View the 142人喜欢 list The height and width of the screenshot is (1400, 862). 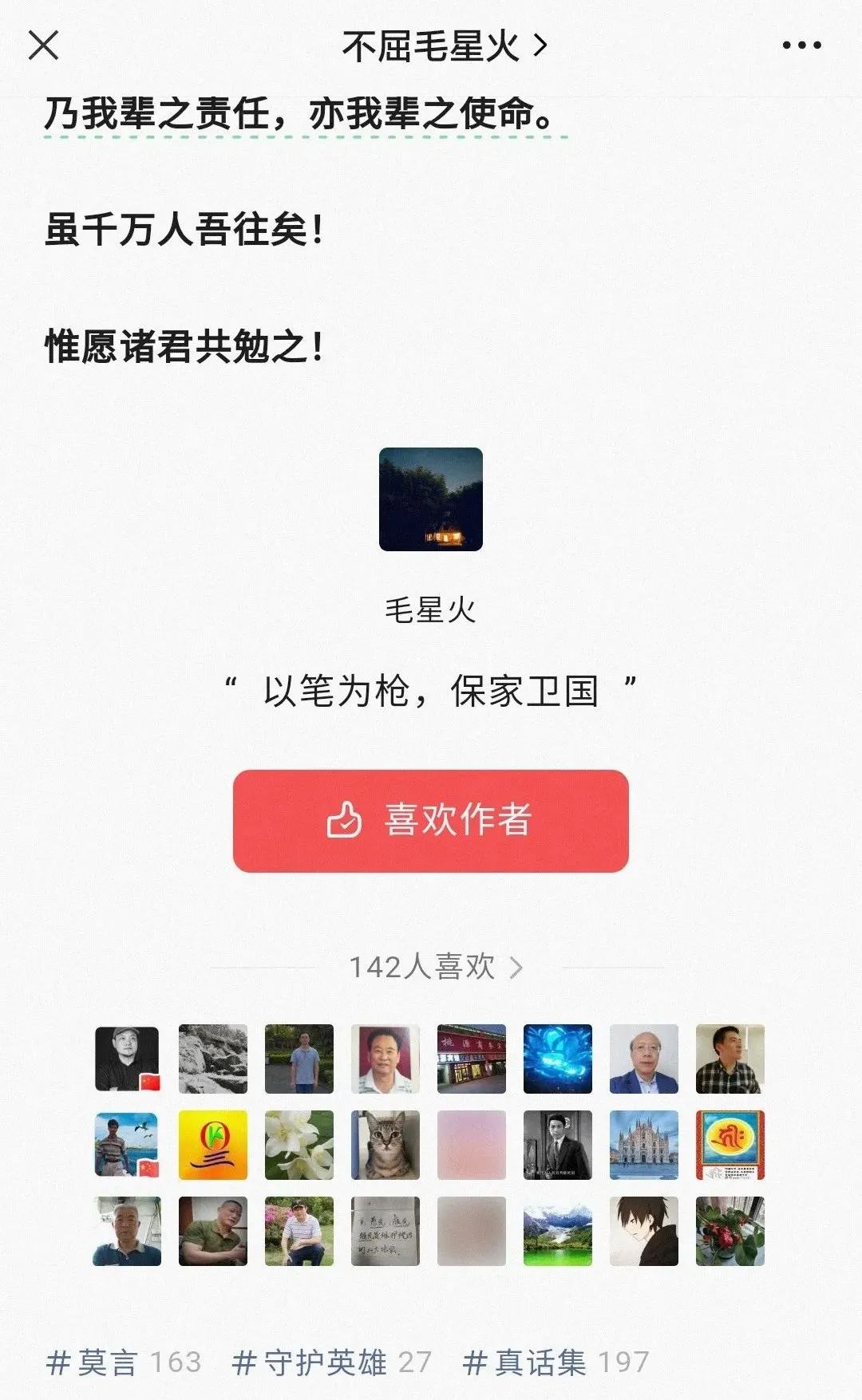(436, 967)
